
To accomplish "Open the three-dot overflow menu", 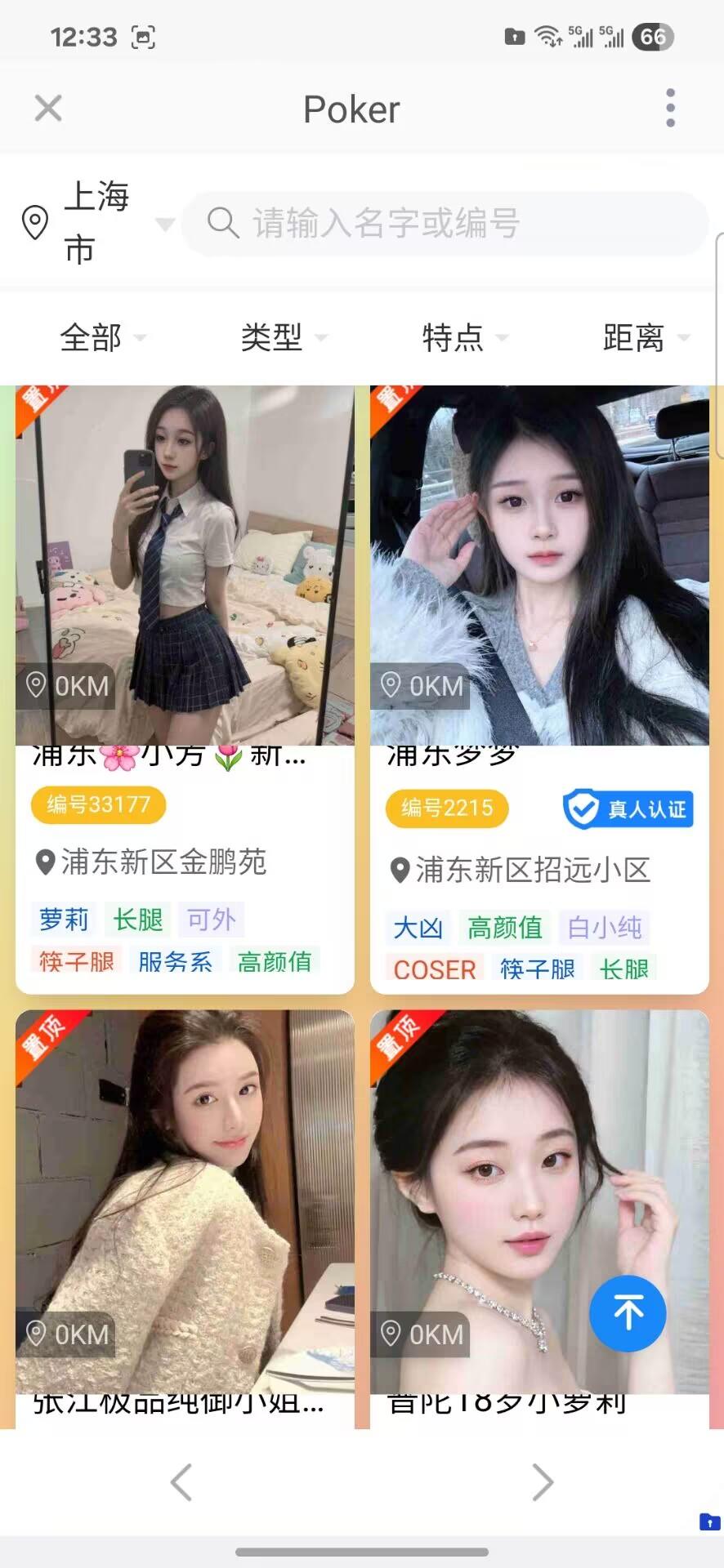I will [670, 109].
